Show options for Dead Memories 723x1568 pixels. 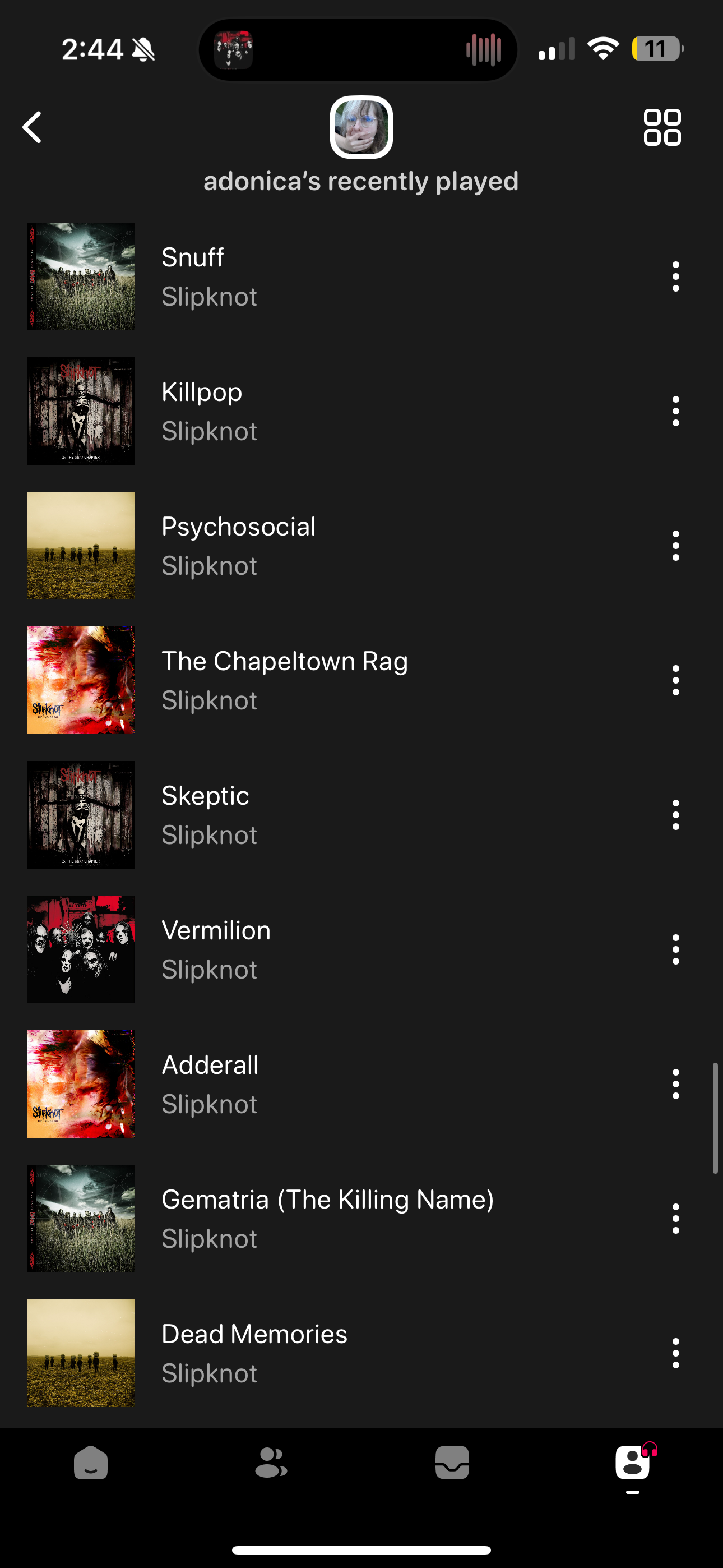pyautogui.click(x=675, y=1353)
